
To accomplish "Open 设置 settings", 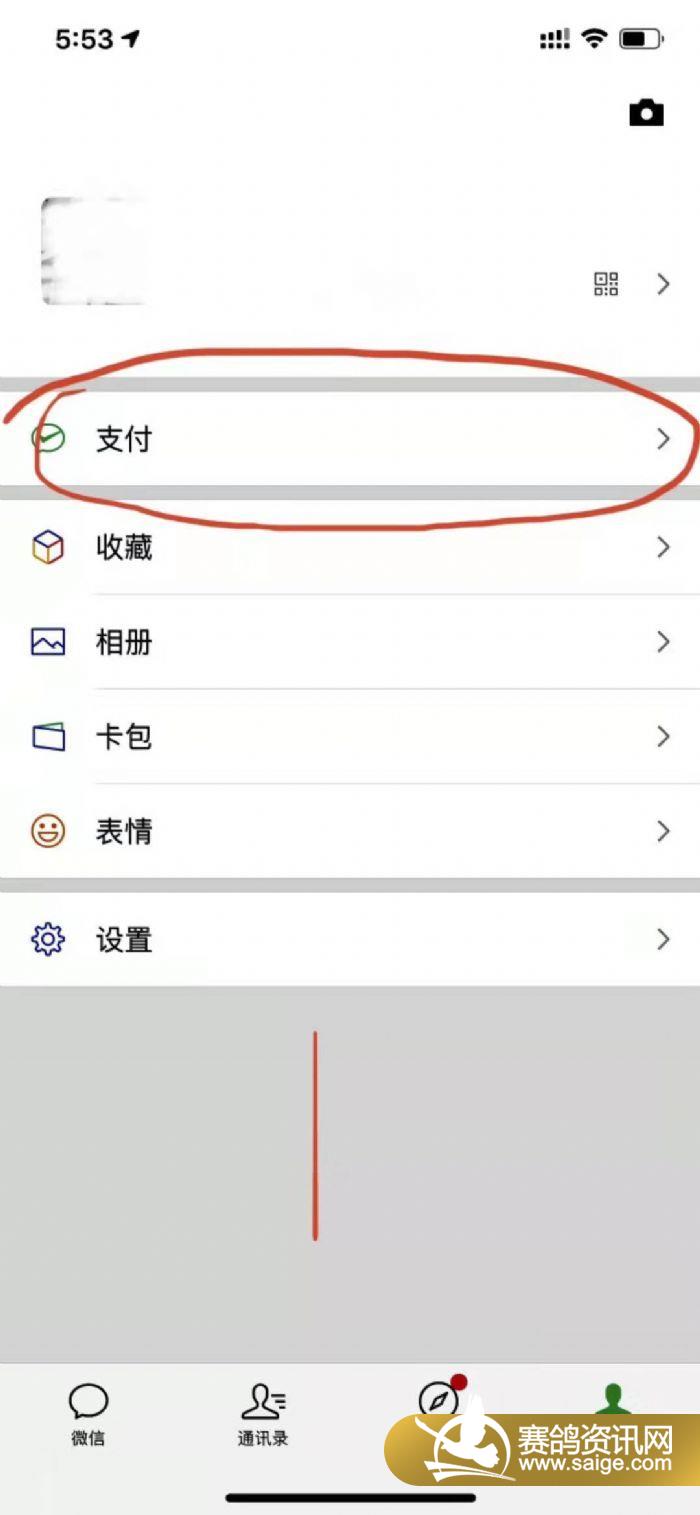I will click(350, 939).
